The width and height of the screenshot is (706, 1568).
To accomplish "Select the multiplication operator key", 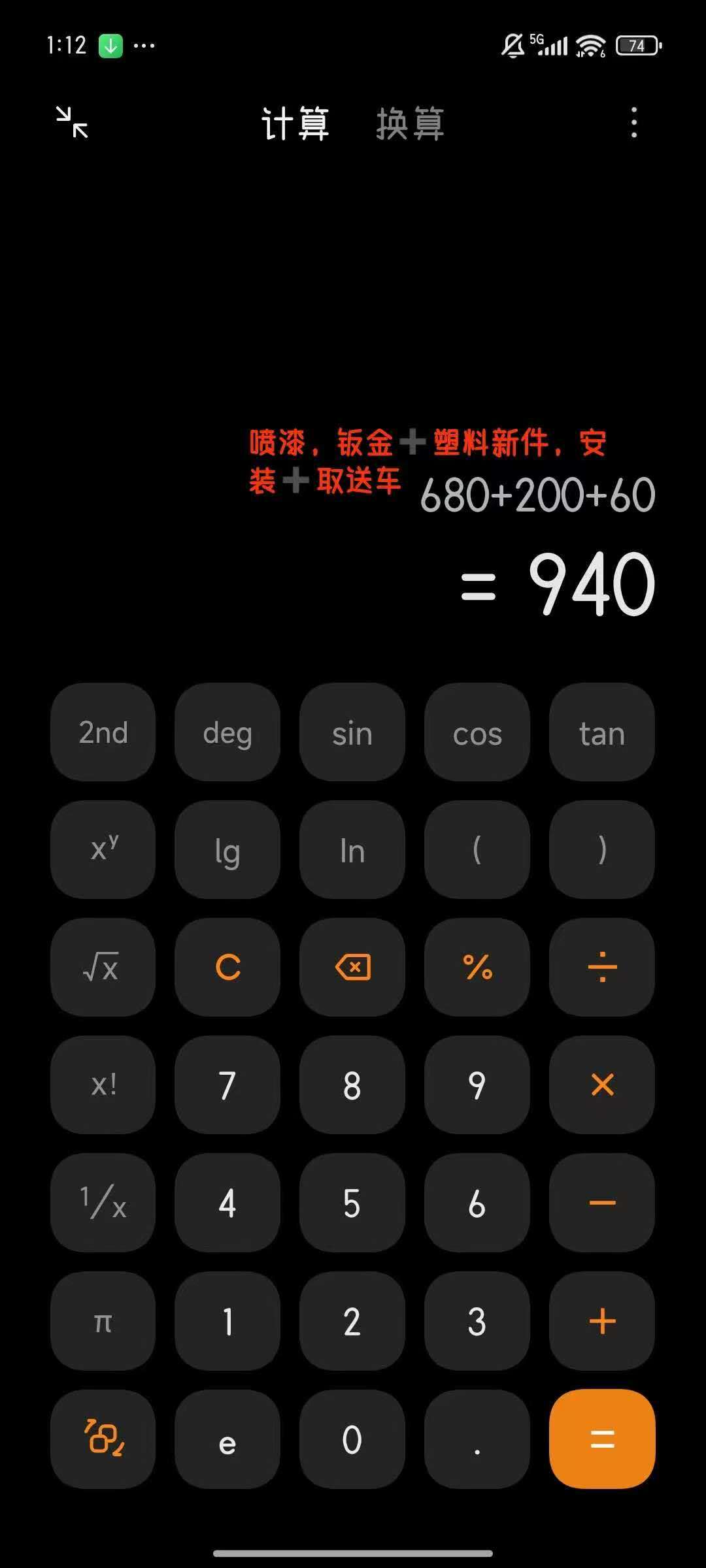I will coord(601,1086).
